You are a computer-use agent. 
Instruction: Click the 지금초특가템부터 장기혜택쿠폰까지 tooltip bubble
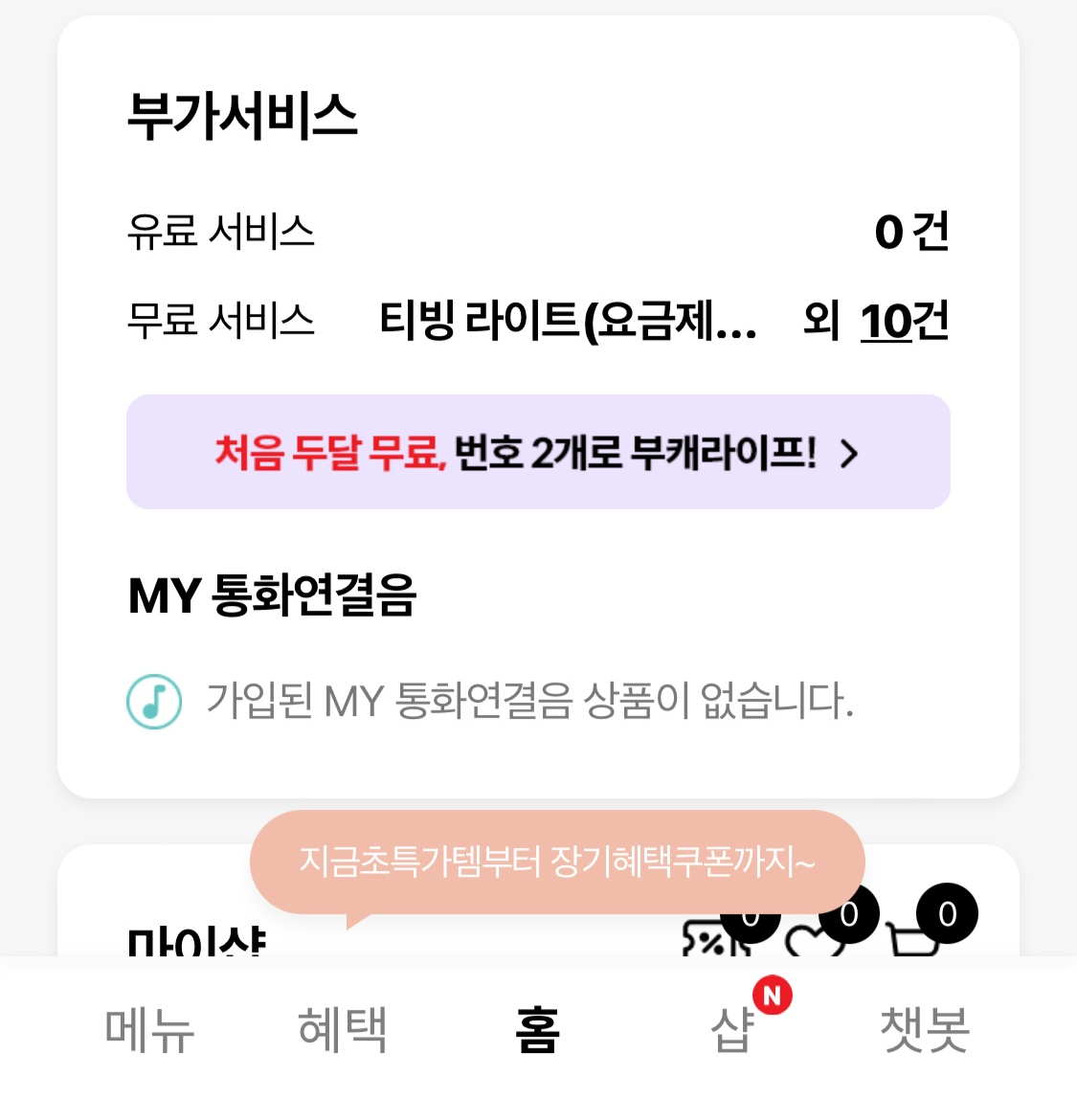click(556, 861)
